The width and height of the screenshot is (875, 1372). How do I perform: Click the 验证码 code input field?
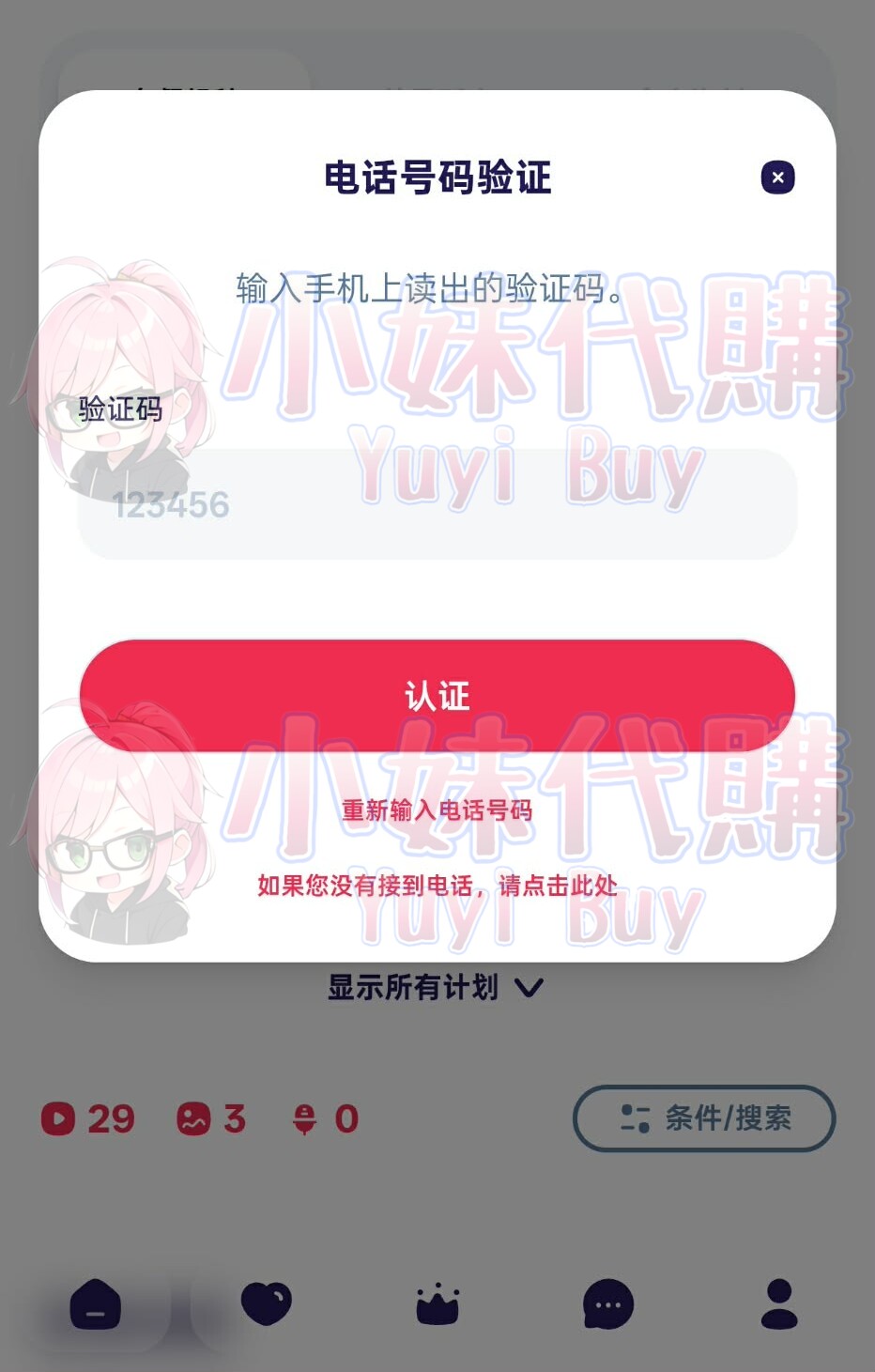pos(437,504)
